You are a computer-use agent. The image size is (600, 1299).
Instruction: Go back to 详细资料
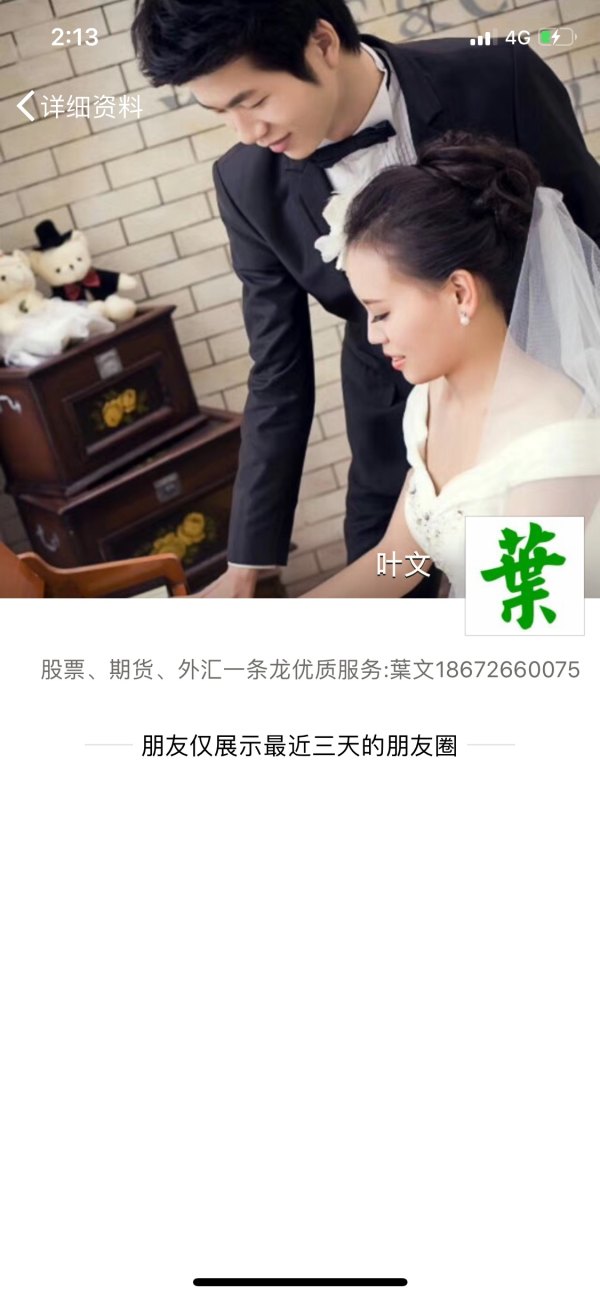click(x=80, y=107)
